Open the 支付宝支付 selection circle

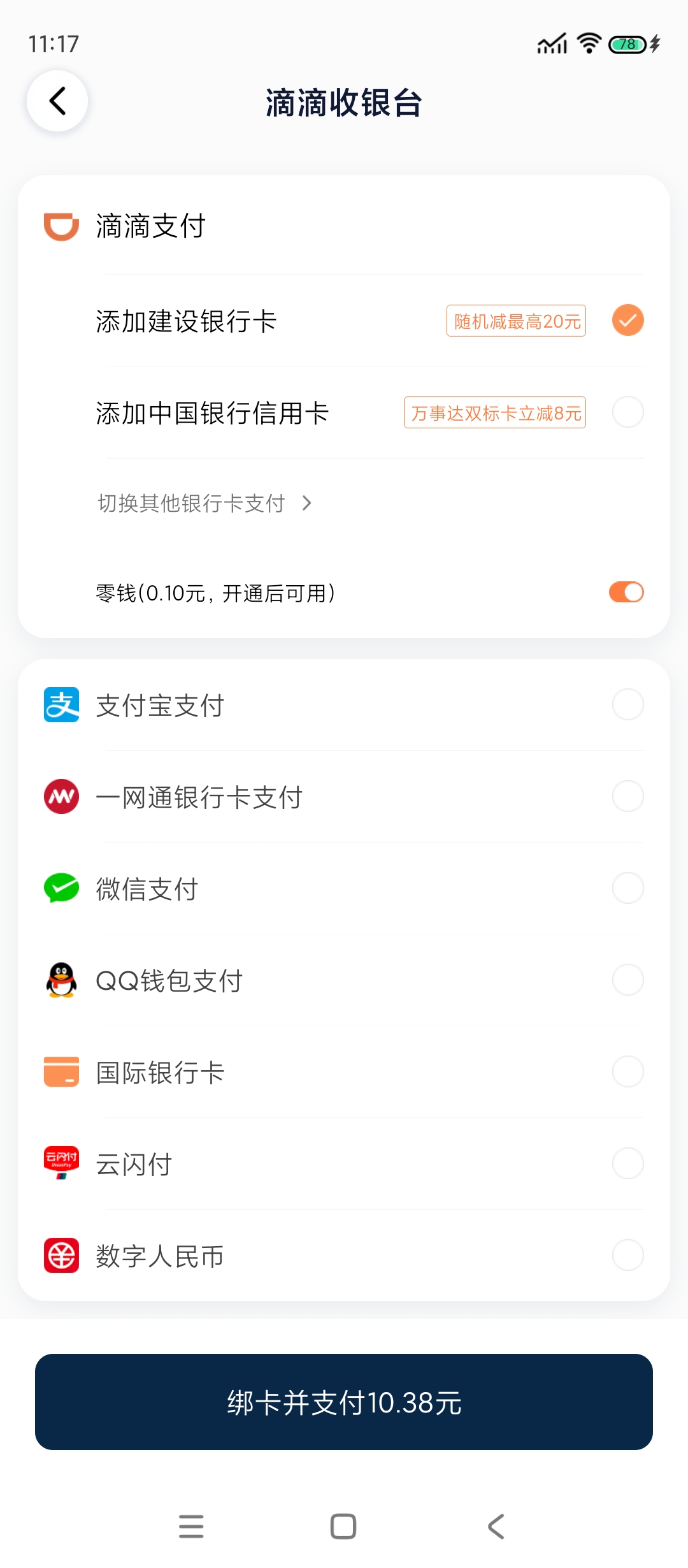627,704
